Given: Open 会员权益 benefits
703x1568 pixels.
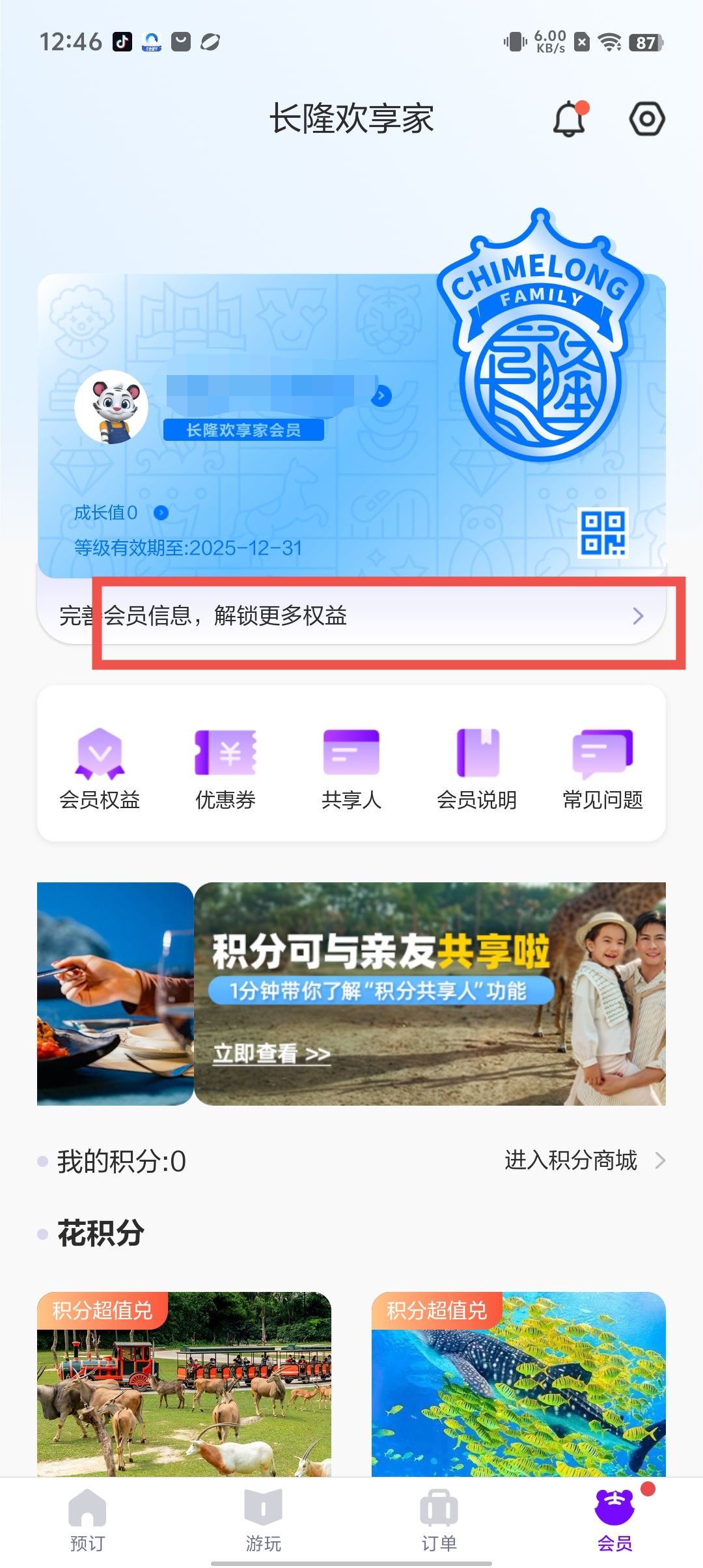Looking at the screenshot, I should (x=100, y=768).
